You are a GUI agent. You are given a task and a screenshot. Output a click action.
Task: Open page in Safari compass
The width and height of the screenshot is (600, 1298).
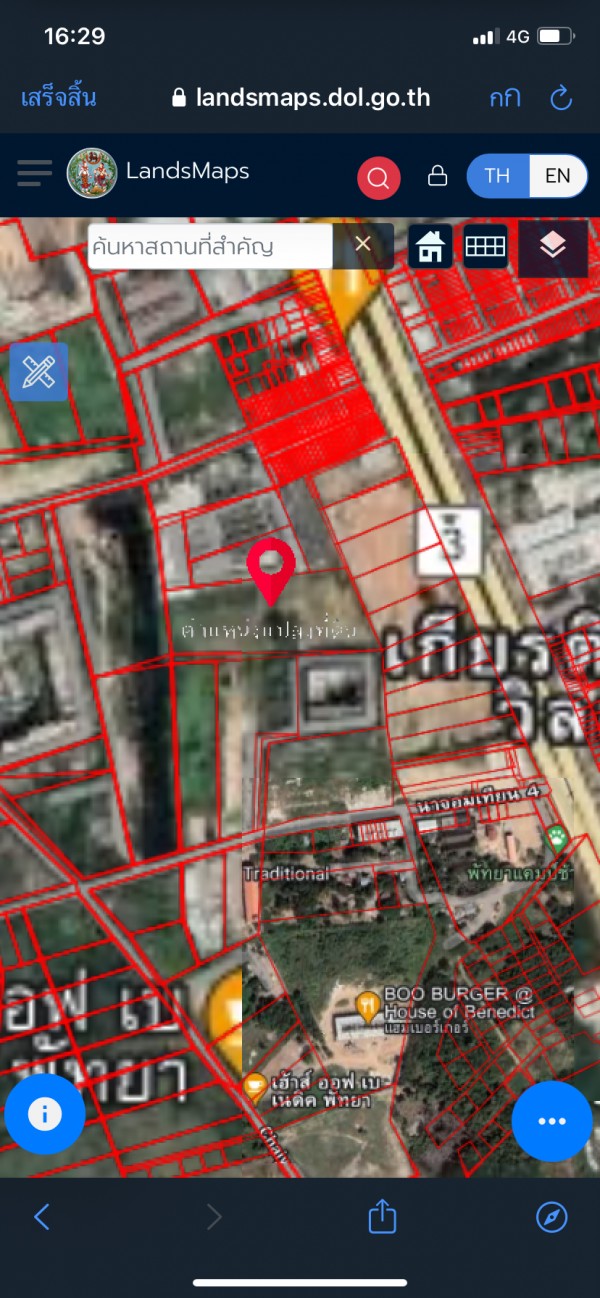pyautogui.click(x=551, y=1217)
